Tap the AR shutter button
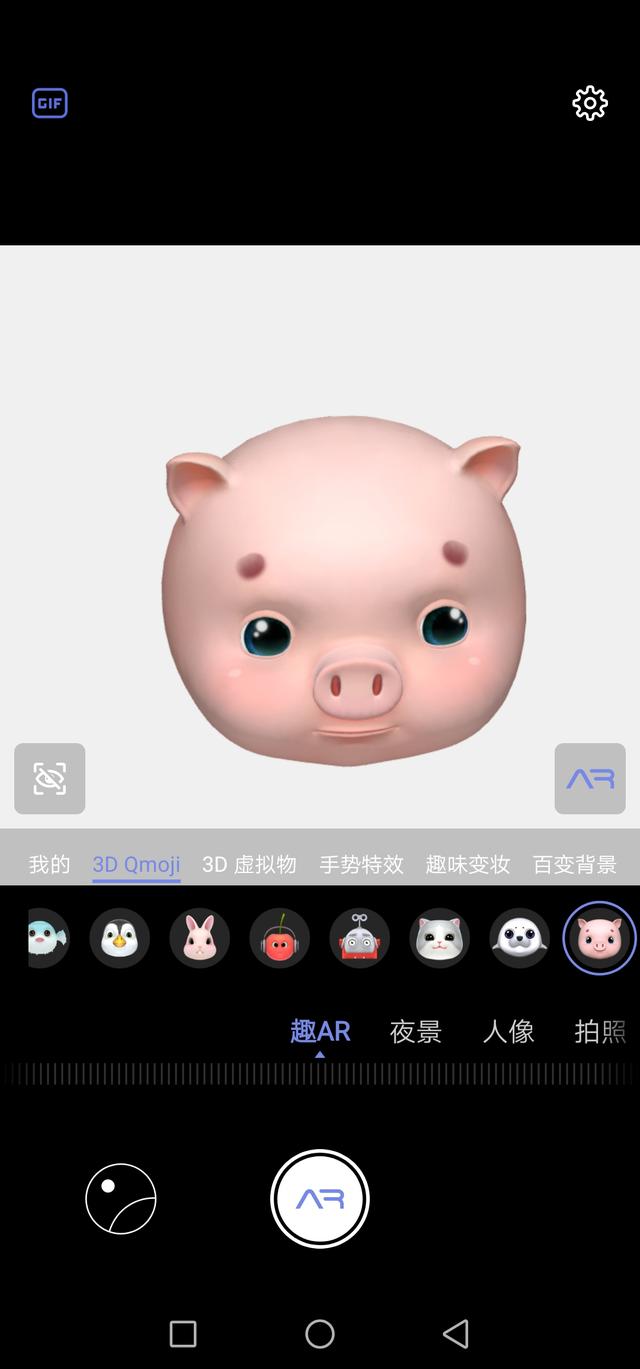 [x=320, y=1198]
